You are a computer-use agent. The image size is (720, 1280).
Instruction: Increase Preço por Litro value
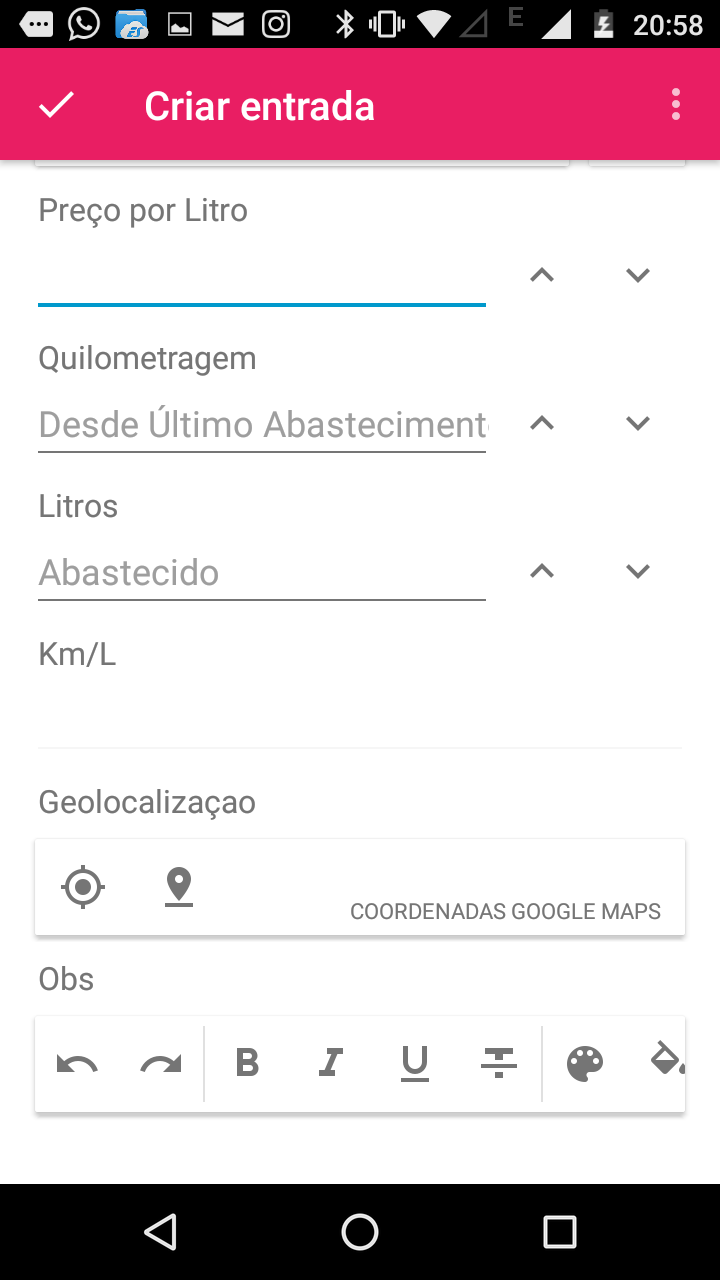(x=542, y=275)
